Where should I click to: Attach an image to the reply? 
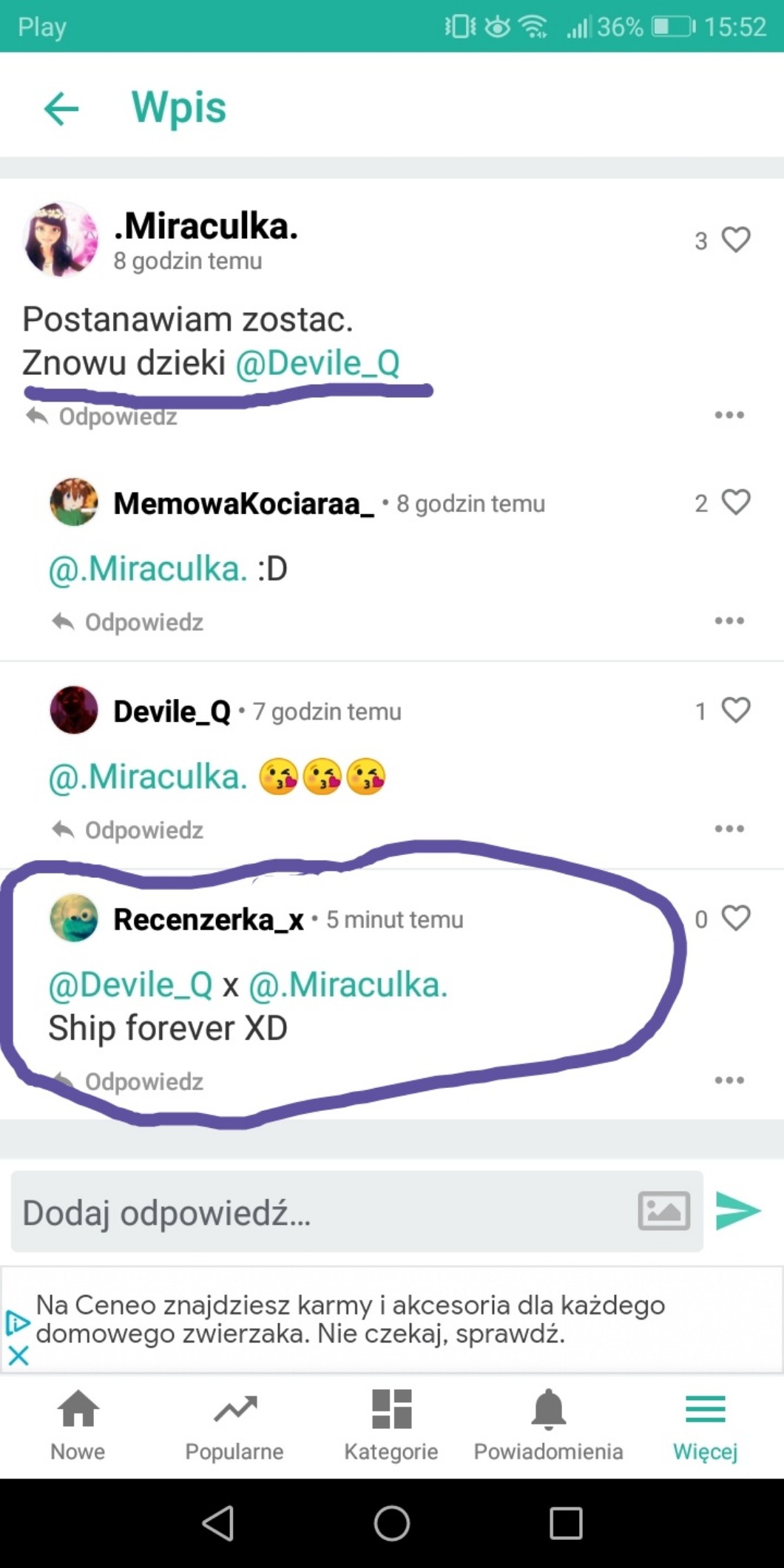663,1211
